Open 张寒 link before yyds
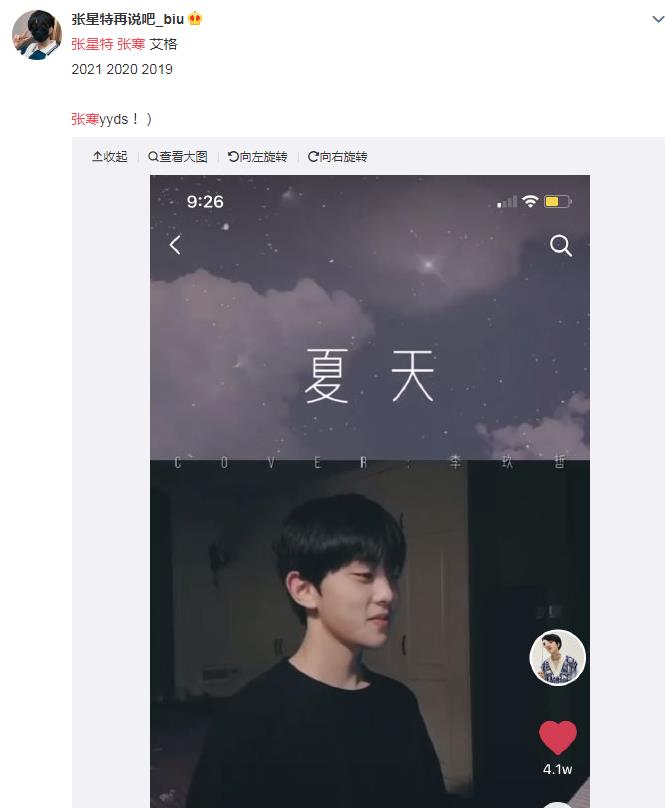 point(84,118)
